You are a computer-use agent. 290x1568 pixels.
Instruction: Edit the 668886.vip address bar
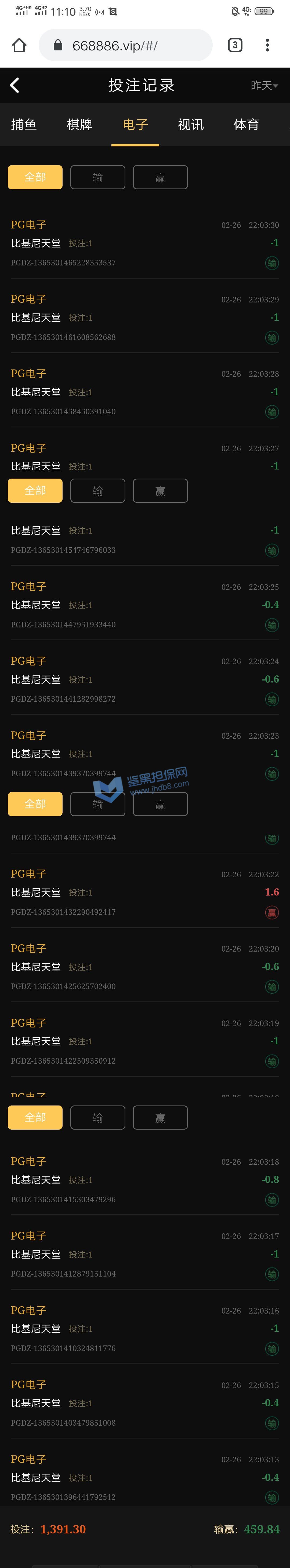pos(125,45)
